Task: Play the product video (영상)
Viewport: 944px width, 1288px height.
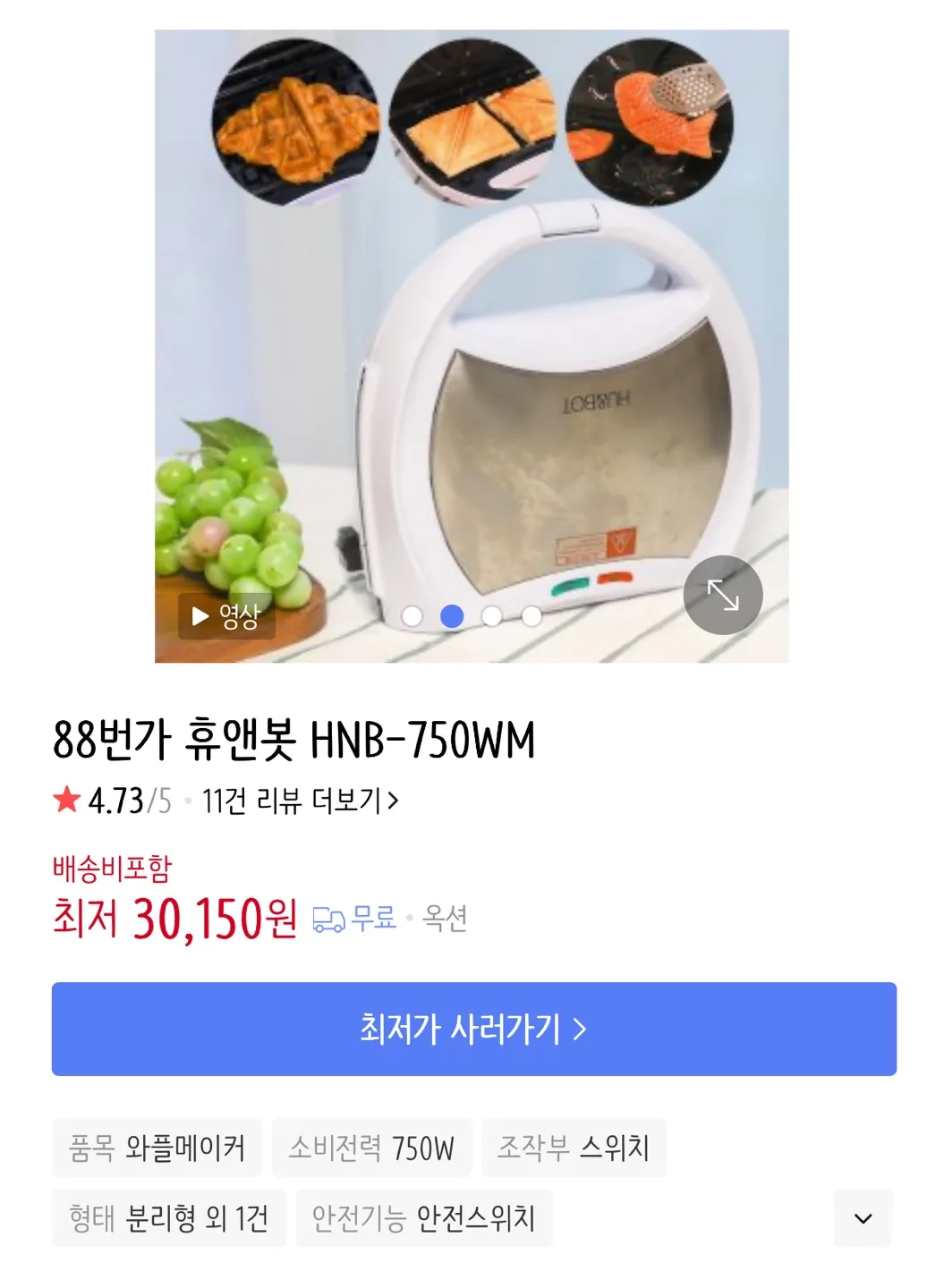Action: coord(226,615)
